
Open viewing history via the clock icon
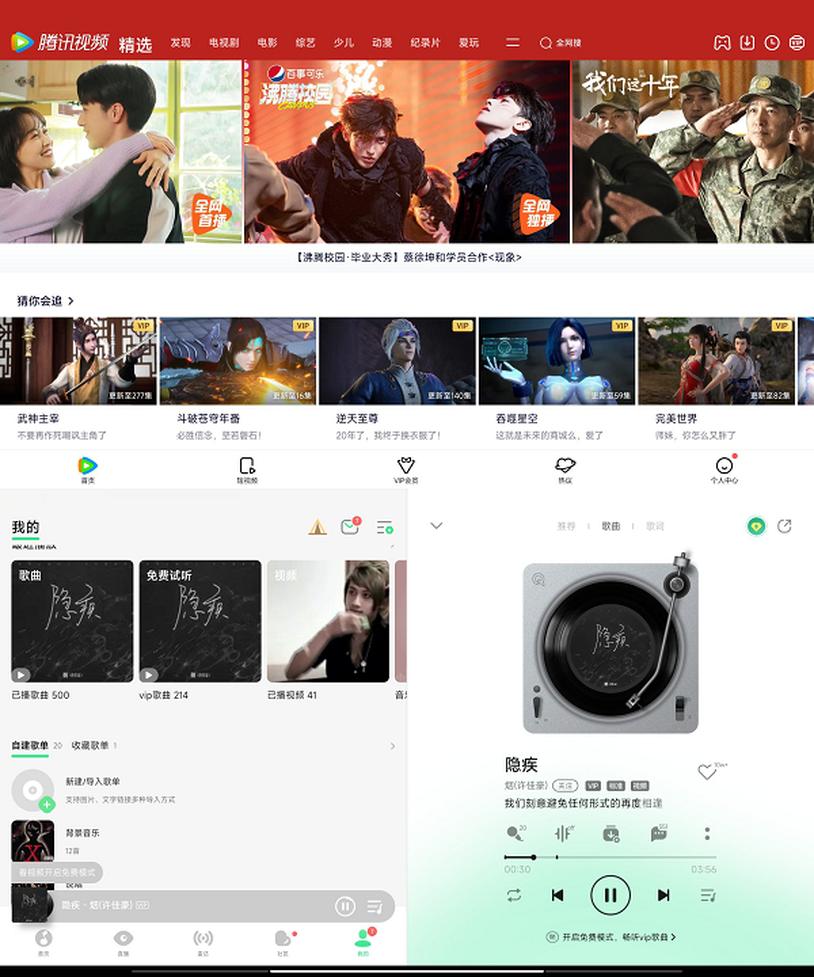pos(772,42)
